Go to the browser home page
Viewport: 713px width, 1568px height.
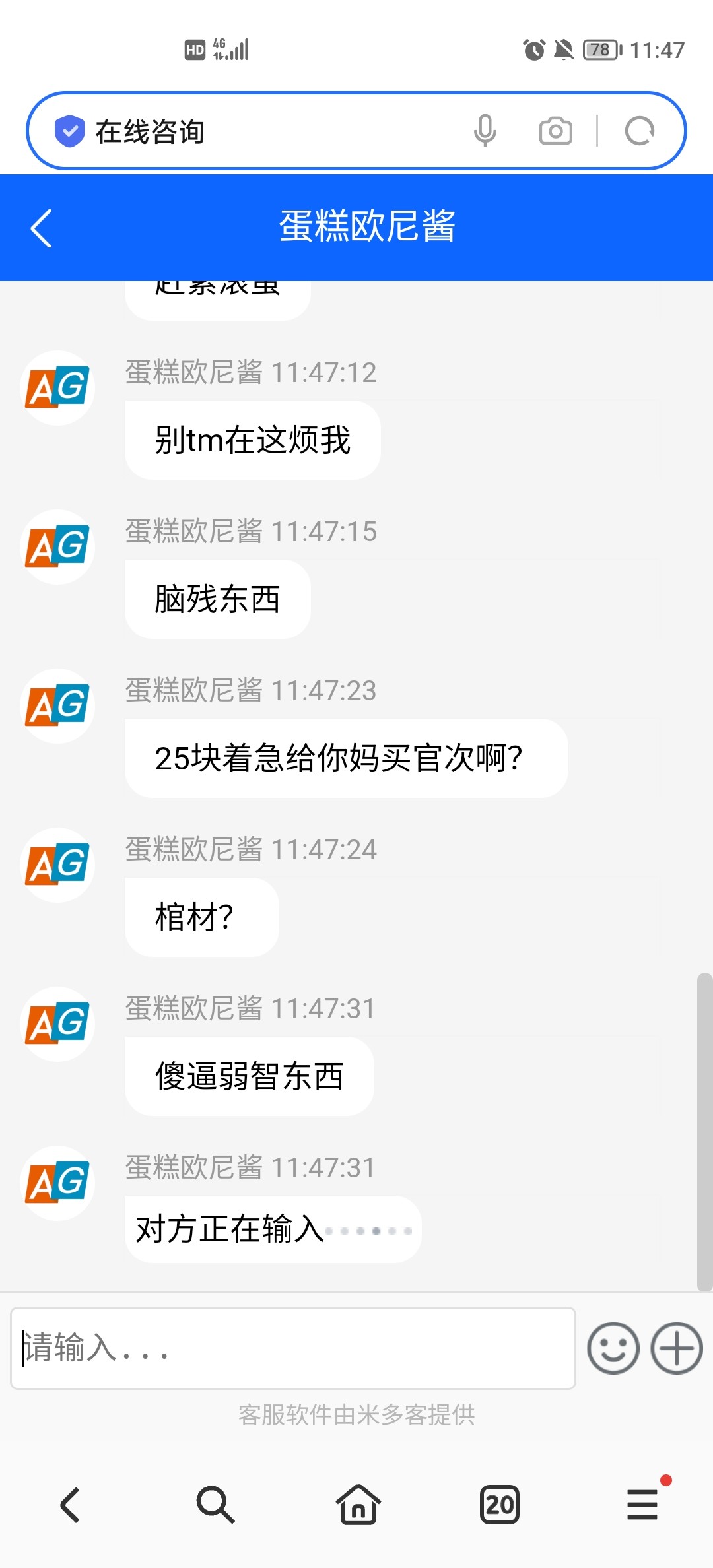pos(358,1505)
